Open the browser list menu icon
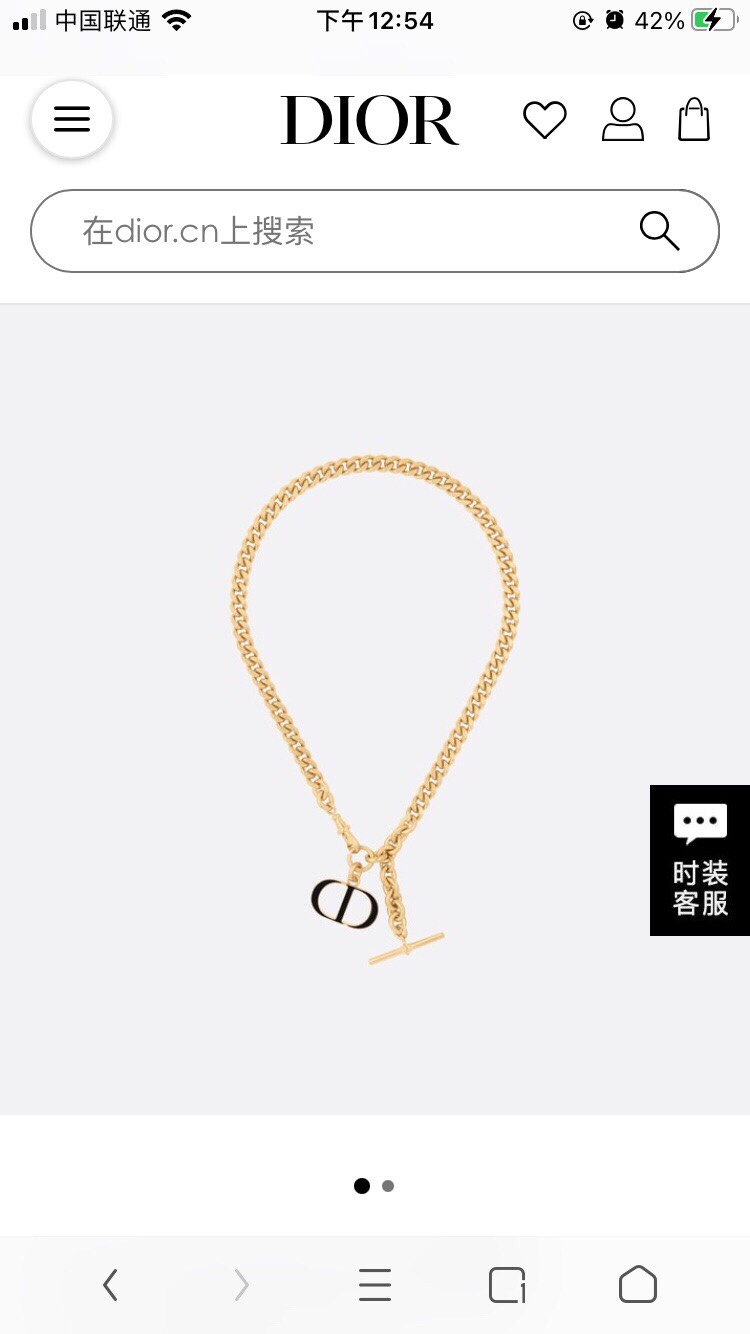Image resolution: width=750 pixels, height=1334 pixels. pos(373,1285)
